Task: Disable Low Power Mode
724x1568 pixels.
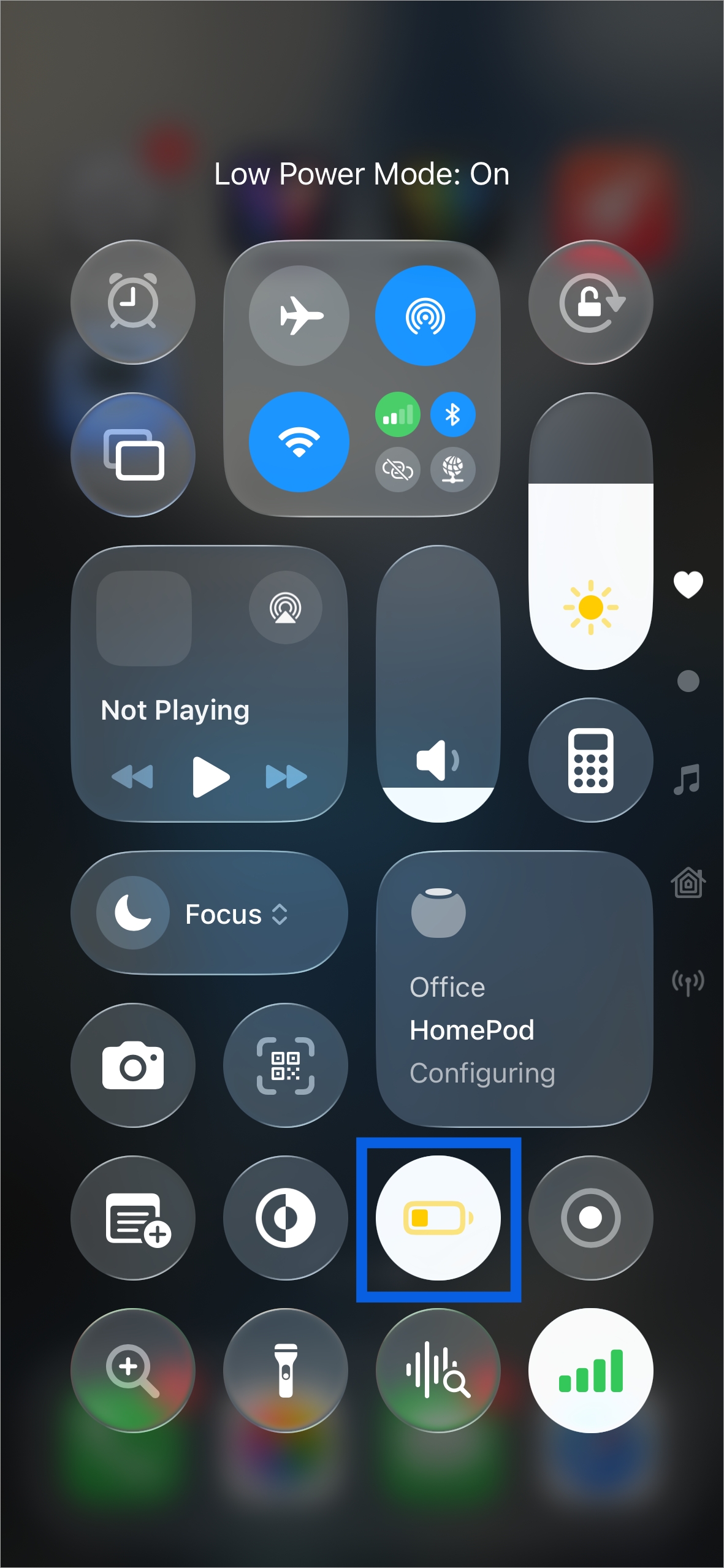Action: pos(438,1219)
